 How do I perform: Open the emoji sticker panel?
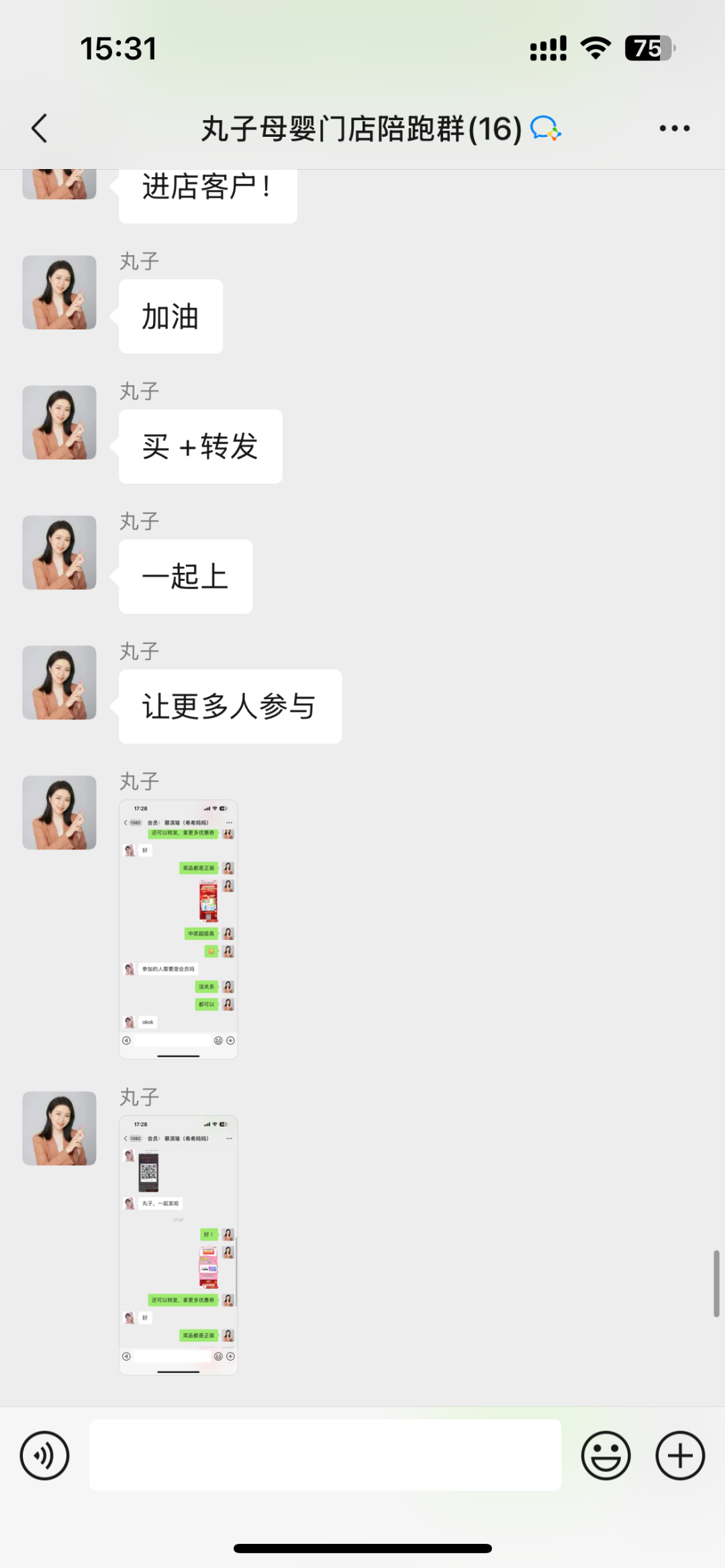coord(606,1455)
